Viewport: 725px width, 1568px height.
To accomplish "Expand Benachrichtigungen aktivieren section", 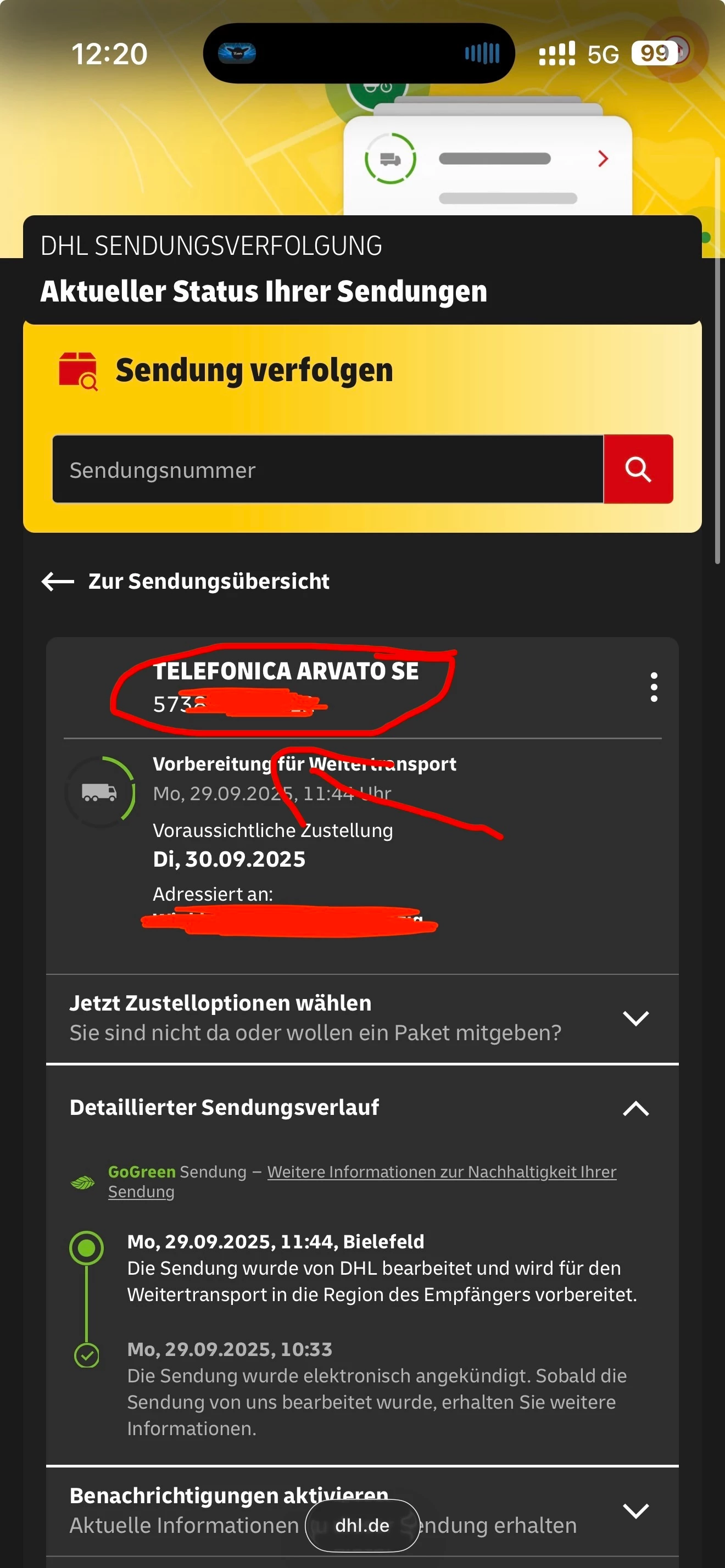I will coord(635,1510).
